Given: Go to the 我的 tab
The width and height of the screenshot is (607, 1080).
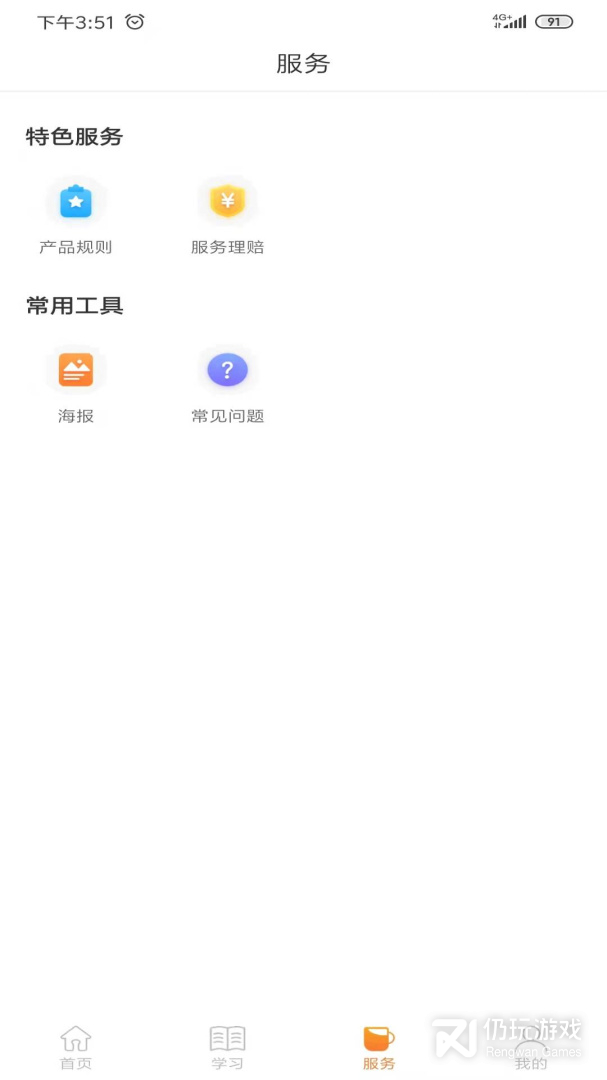Looking at the screenshot, I should [x=530, y=1050].
